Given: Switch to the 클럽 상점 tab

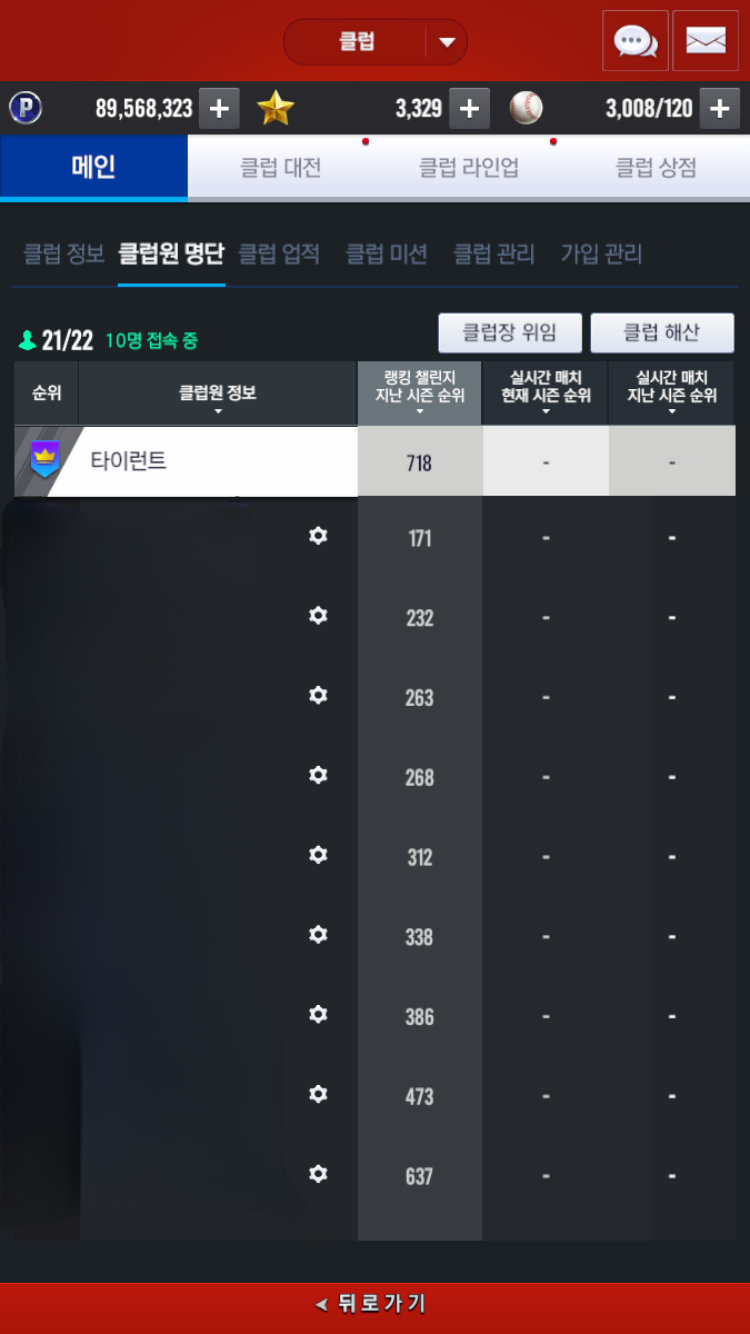Looking at the screenshot, I should click(x=655, y=168).
